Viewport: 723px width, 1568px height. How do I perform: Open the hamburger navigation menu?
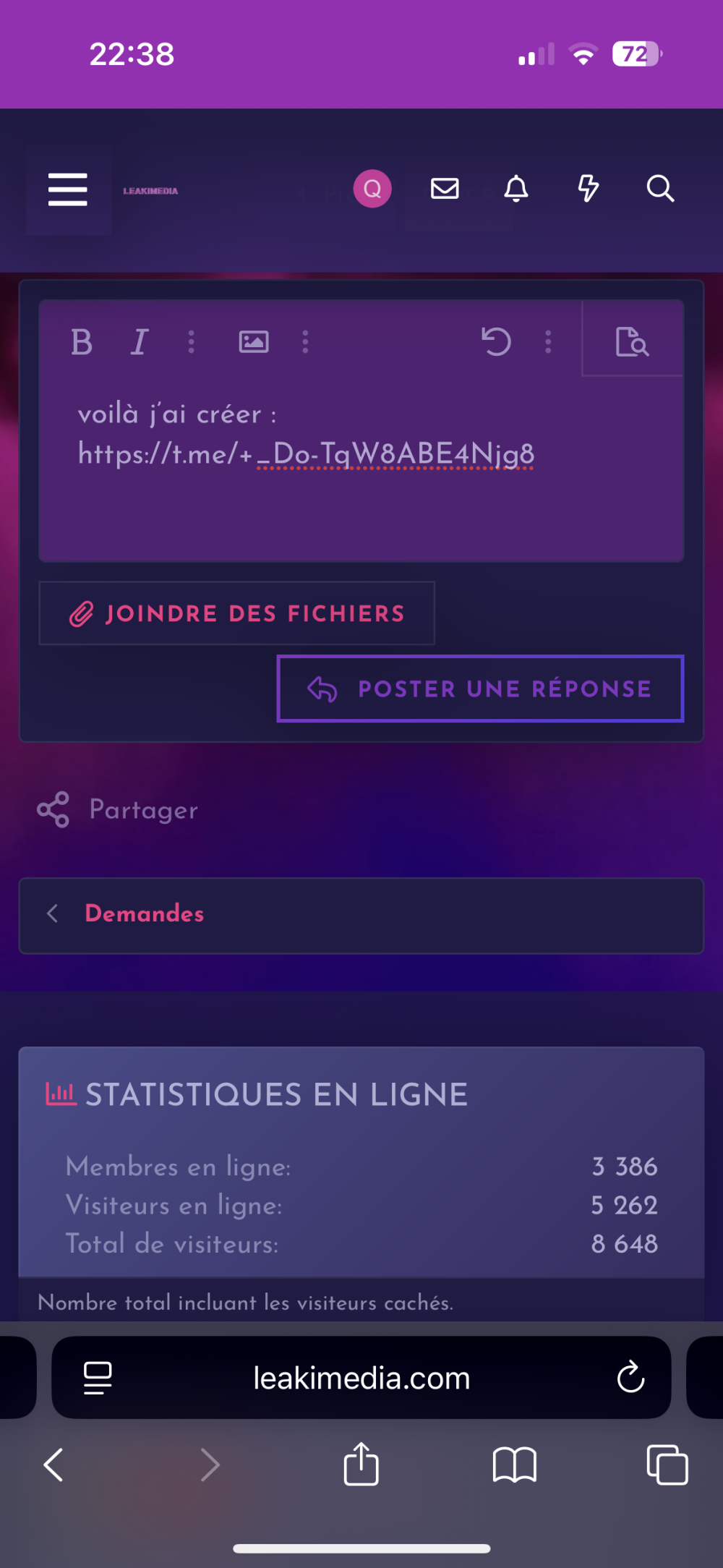pyautogui.click(x=68, y=189)
